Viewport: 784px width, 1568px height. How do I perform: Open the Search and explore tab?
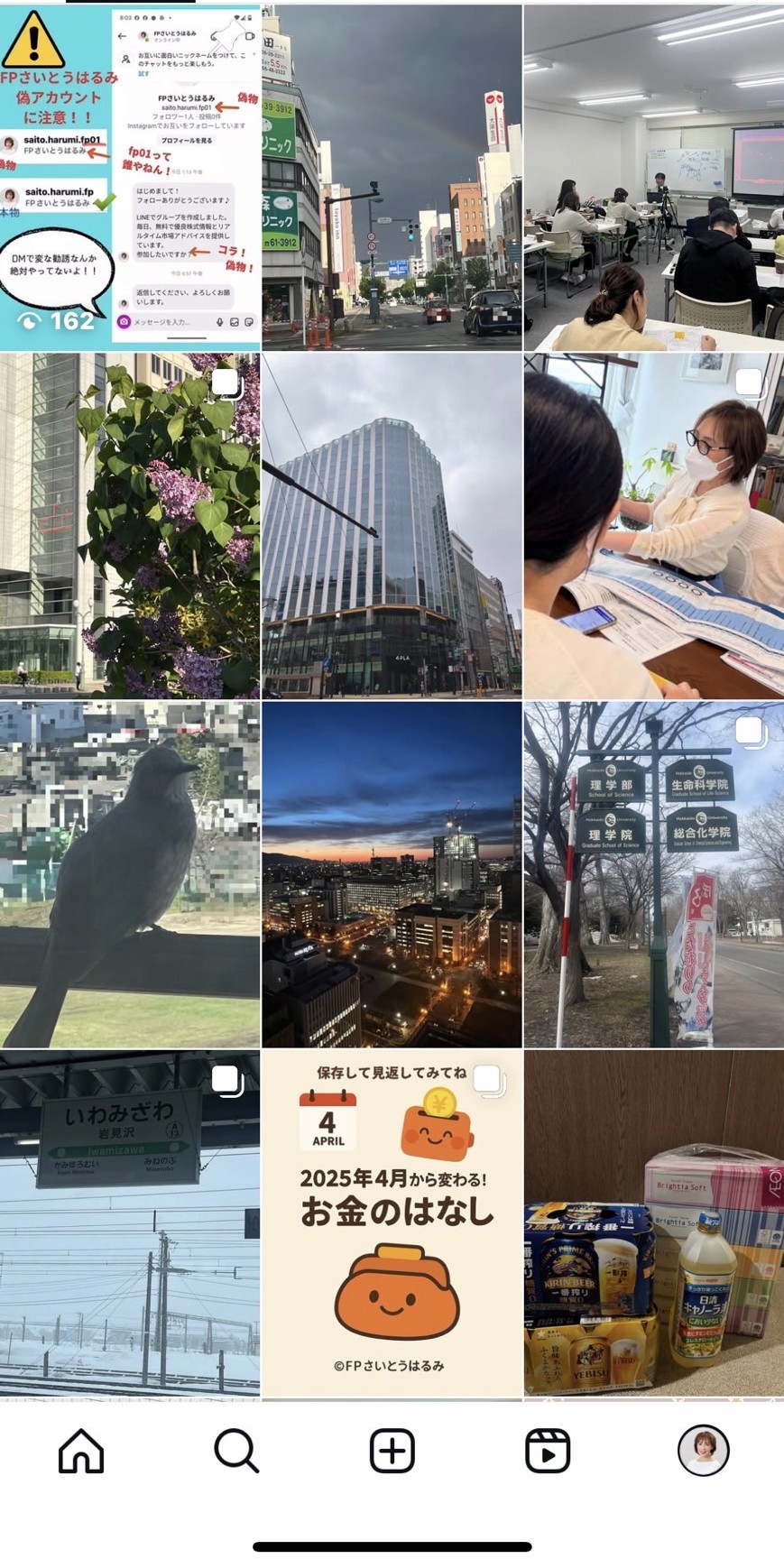(236, 1451)
